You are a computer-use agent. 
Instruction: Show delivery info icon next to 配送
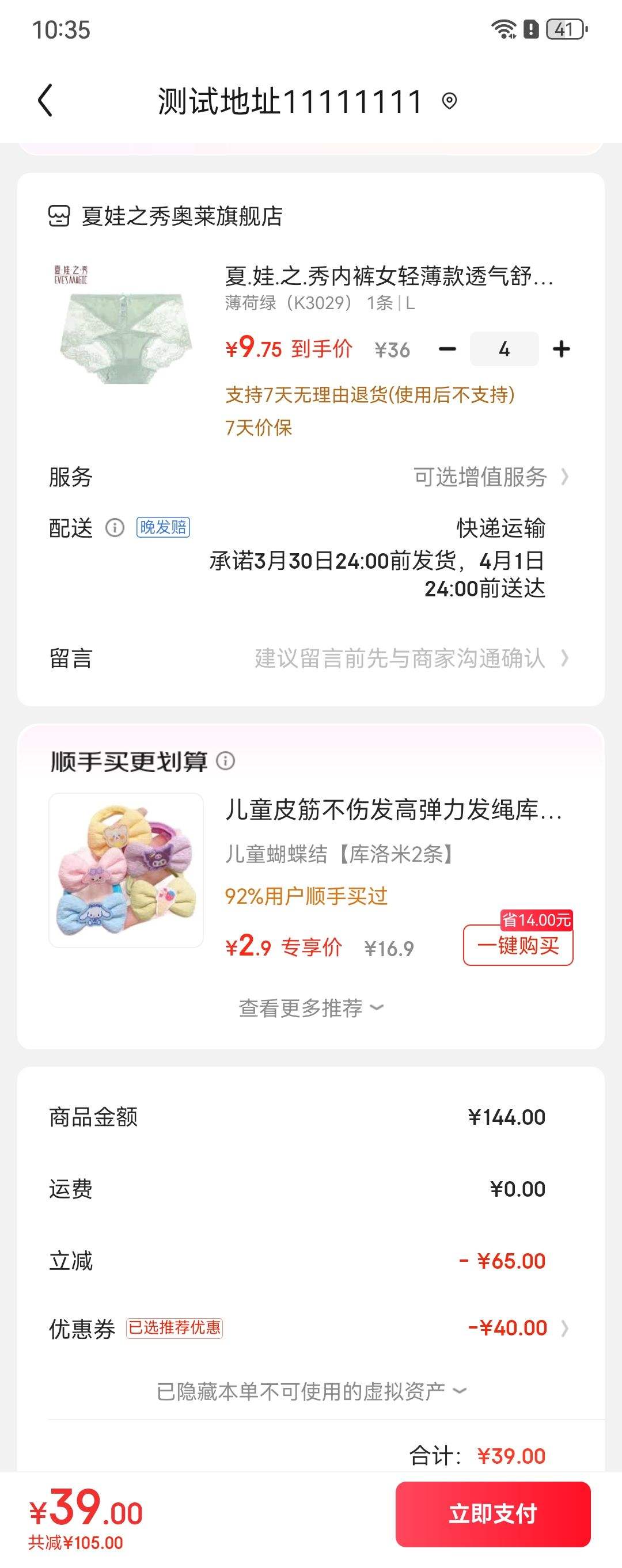pos(115,527)
